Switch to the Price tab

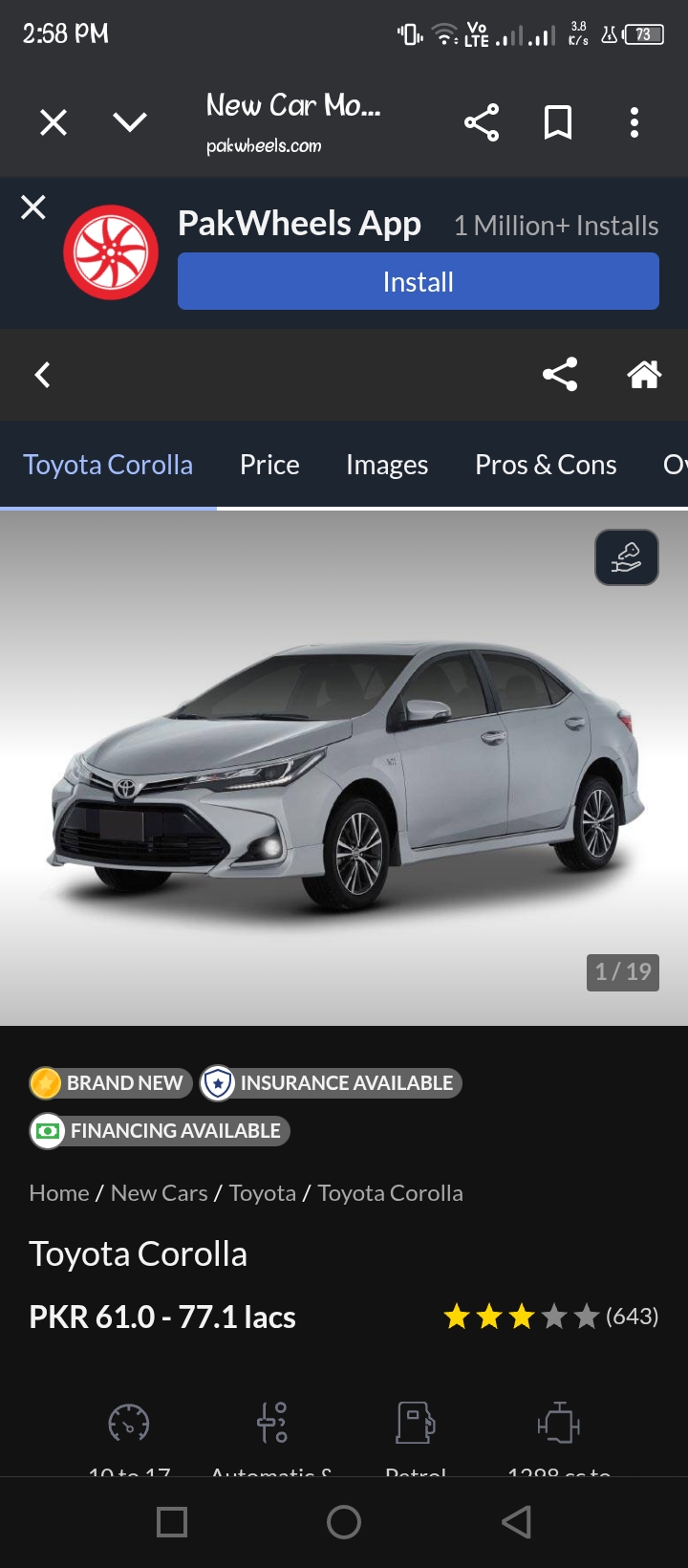(269, 465)
